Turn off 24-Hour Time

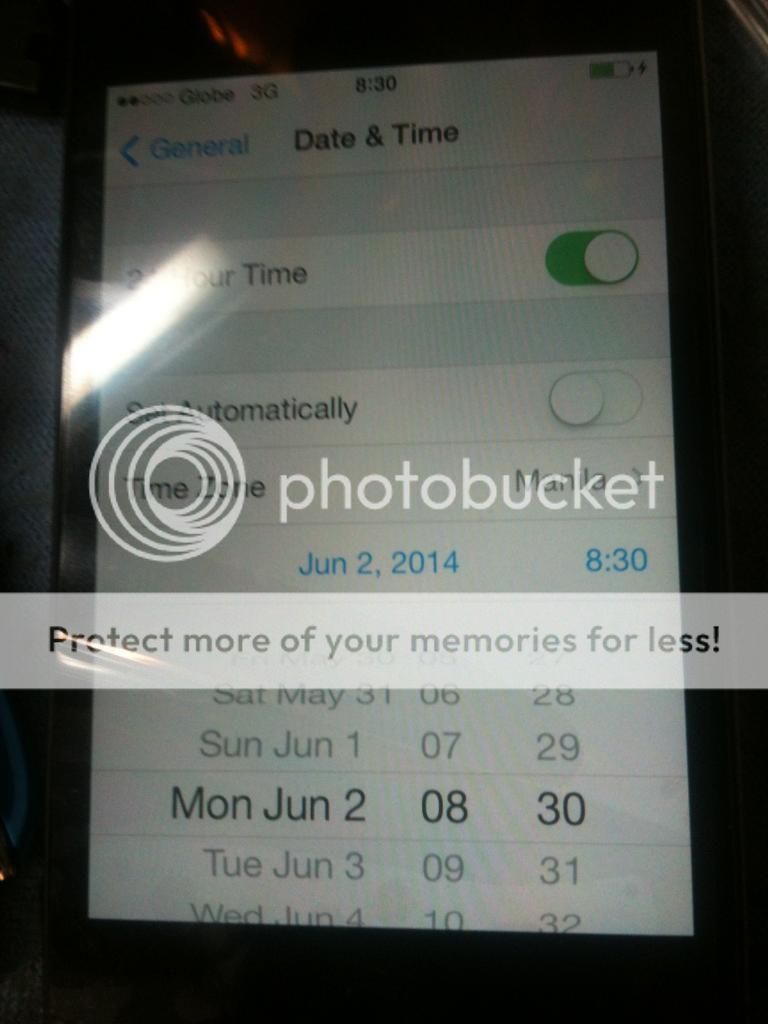pyautogui.click(x=591, y=258)
